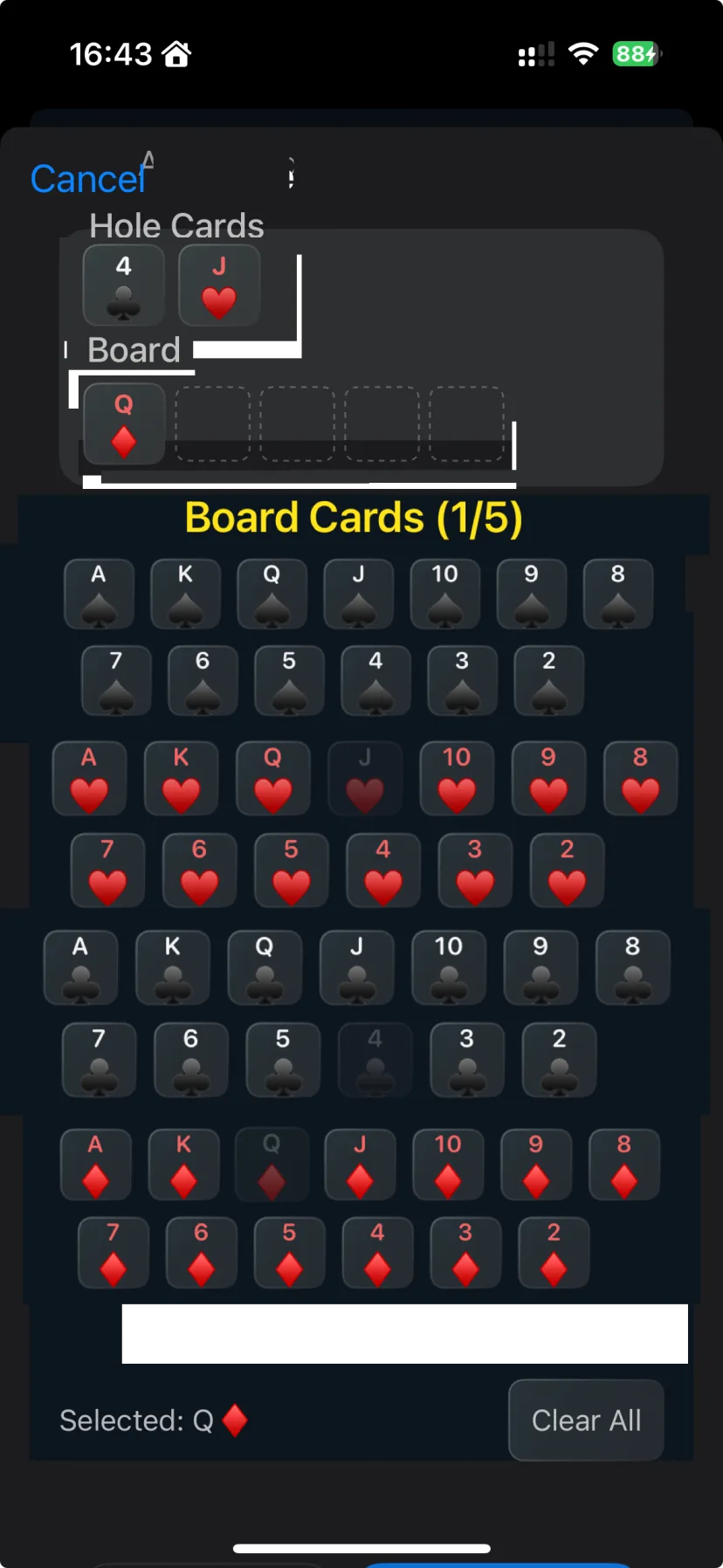
Task: Cancel the card selection
Action: pyautogui.click(x=88, y=179)
